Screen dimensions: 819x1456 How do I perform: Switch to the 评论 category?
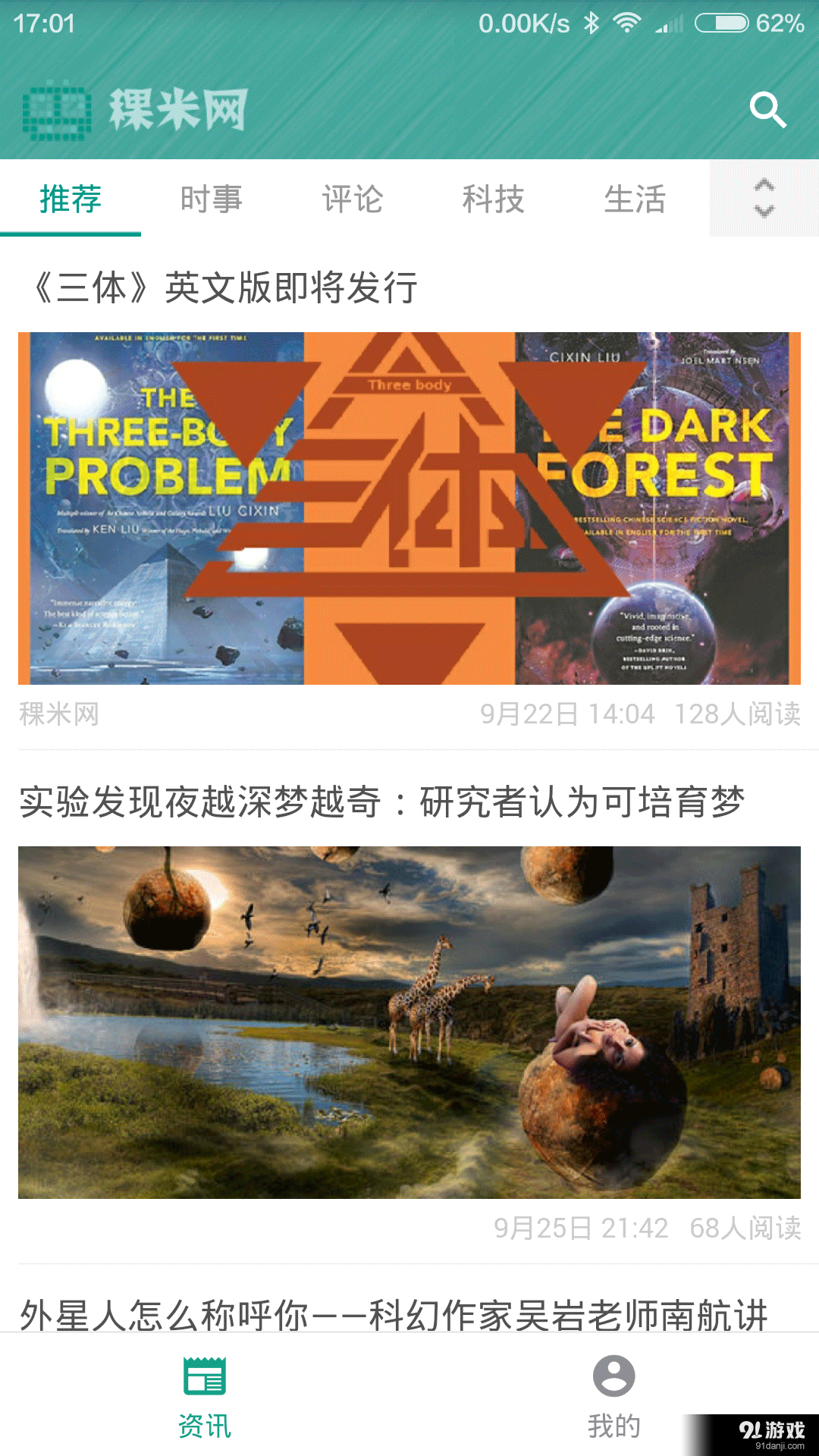pos(353,199)
